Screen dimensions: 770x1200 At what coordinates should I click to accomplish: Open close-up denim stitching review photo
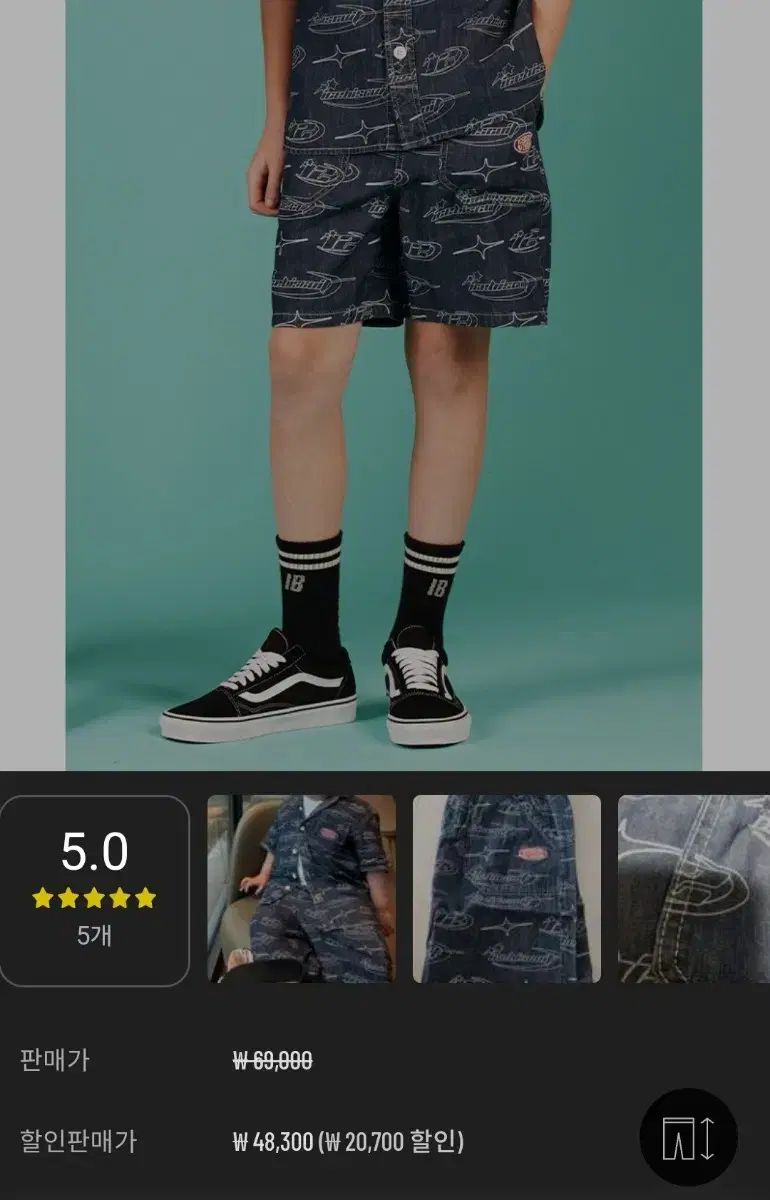pos(693,888)
